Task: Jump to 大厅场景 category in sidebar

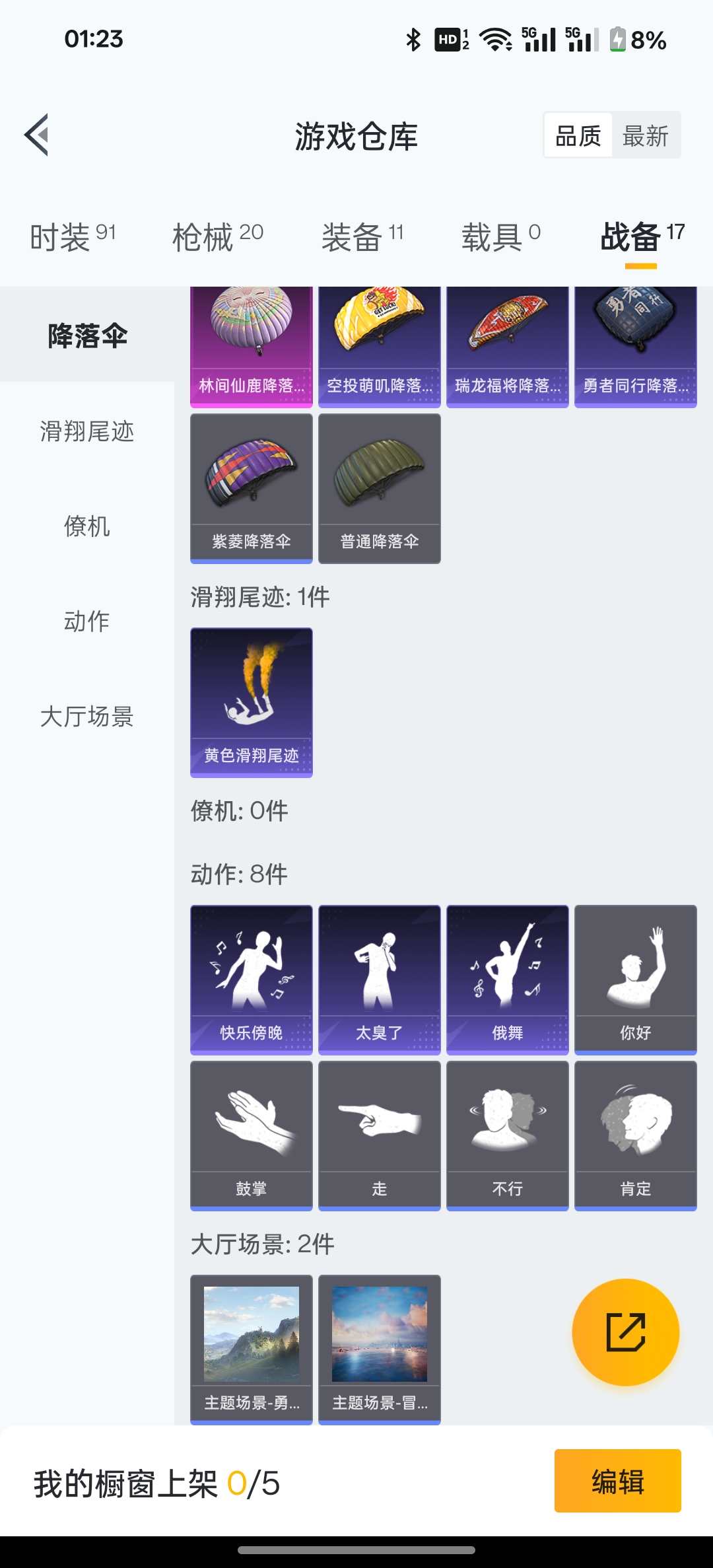Action: click(x=86, y=716)
